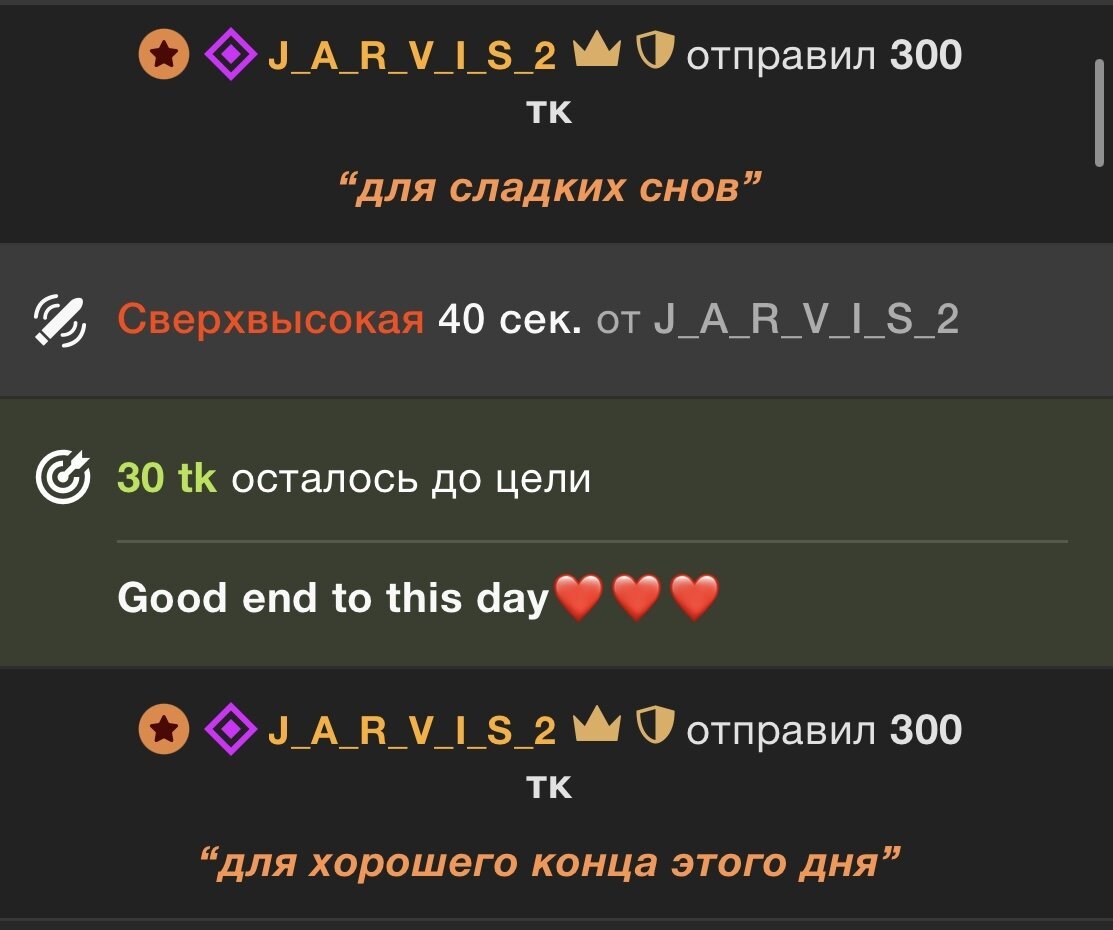Open J_A_R_V_I_S_2 profile above "для сладких снов"
This screenshot has width=1113, height=930.
click(411, 56)
